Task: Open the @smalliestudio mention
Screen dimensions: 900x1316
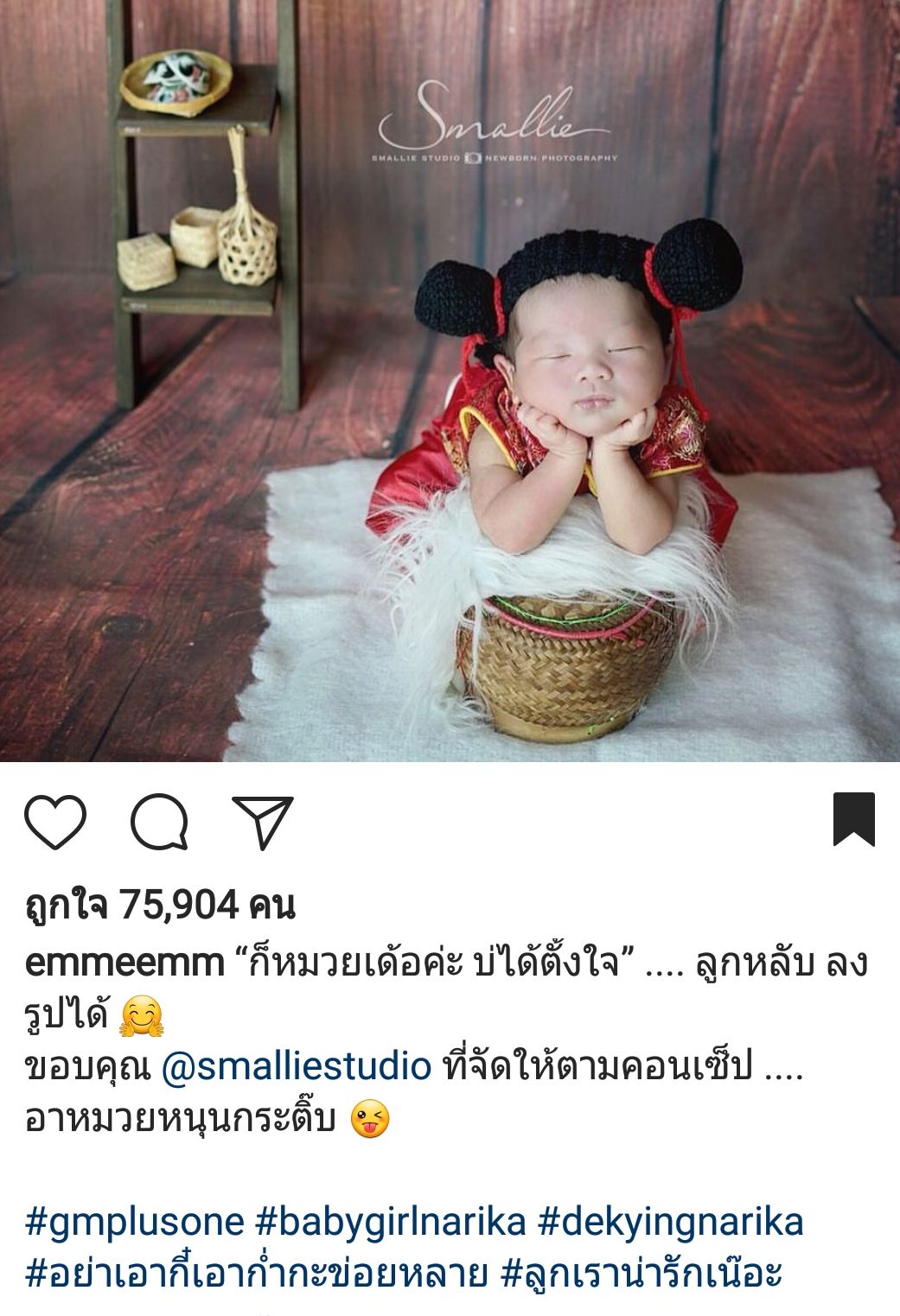Action: [x=296, y=1067]
